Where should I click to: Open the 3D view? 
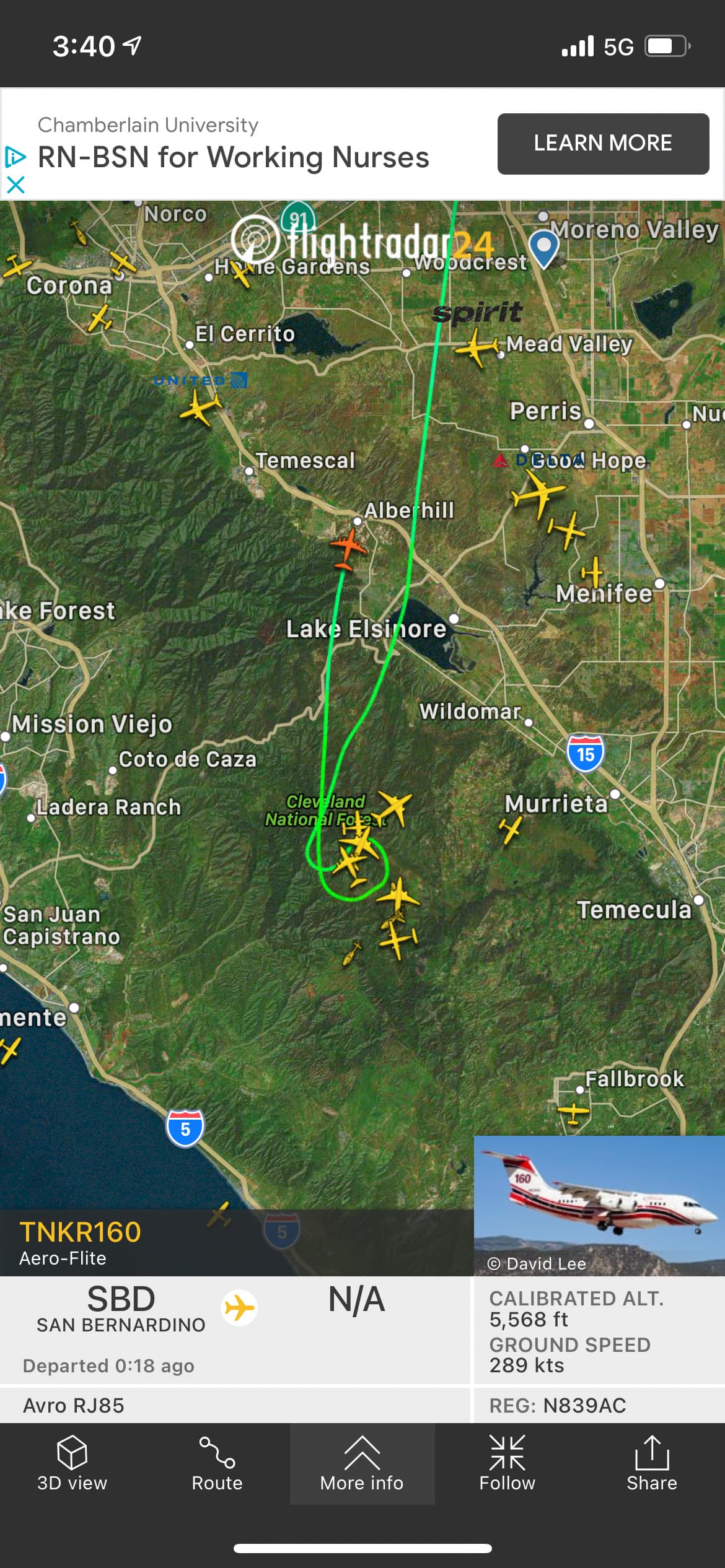pos(72,1463)
